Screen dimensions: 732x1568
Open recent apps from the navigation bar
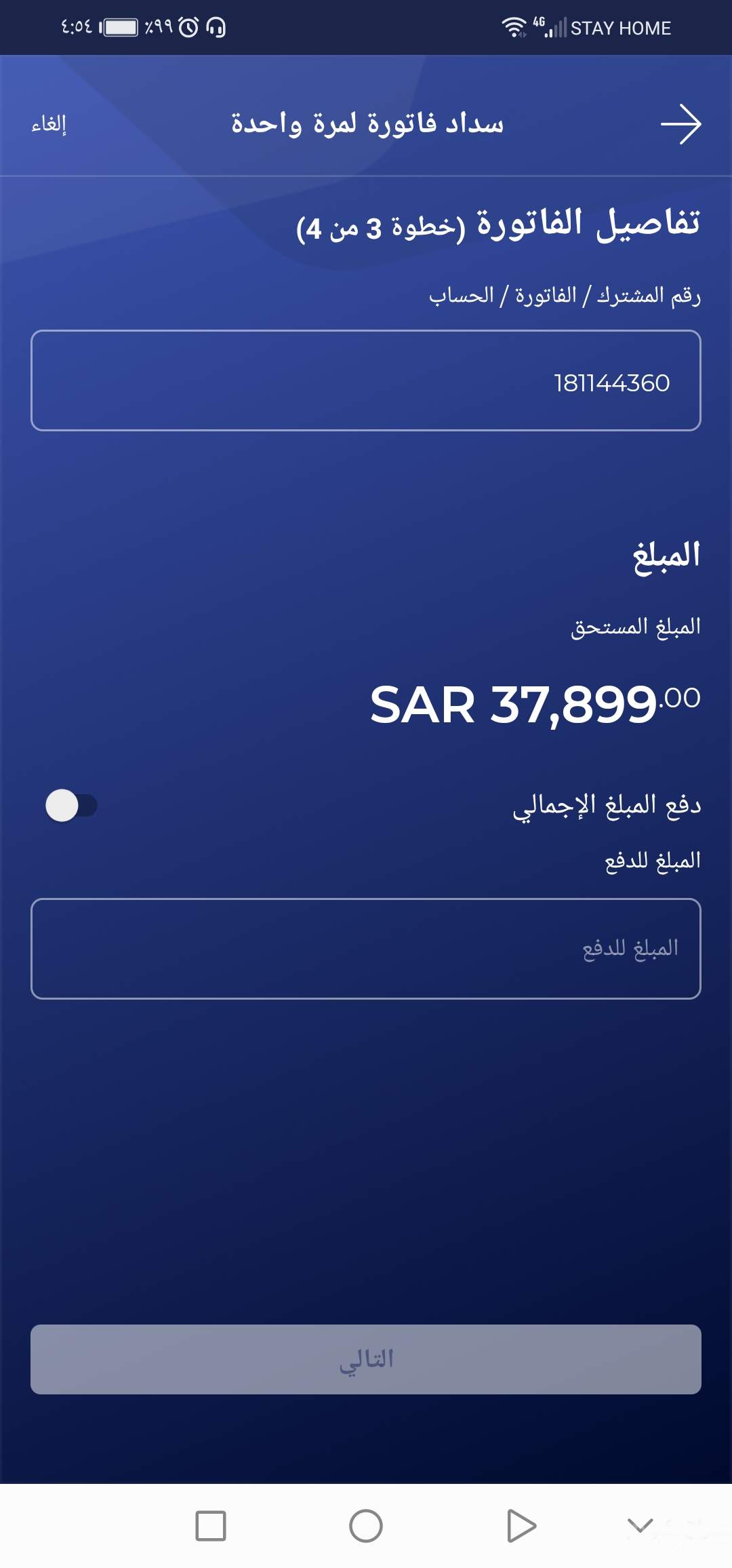tap(211, 1526)
